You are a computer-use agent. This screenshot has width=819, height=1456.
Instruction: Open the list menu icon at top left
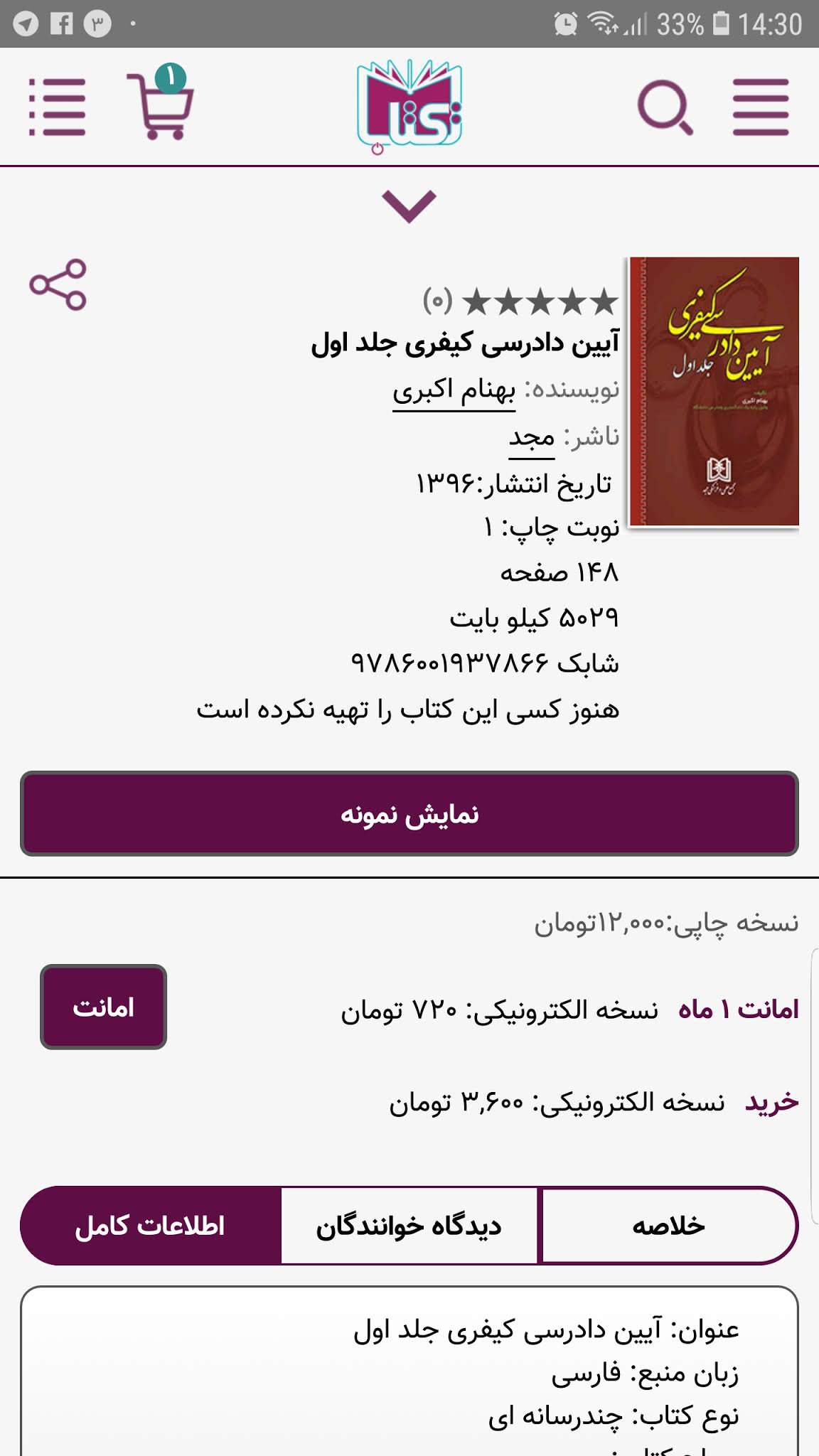[57, 107]
